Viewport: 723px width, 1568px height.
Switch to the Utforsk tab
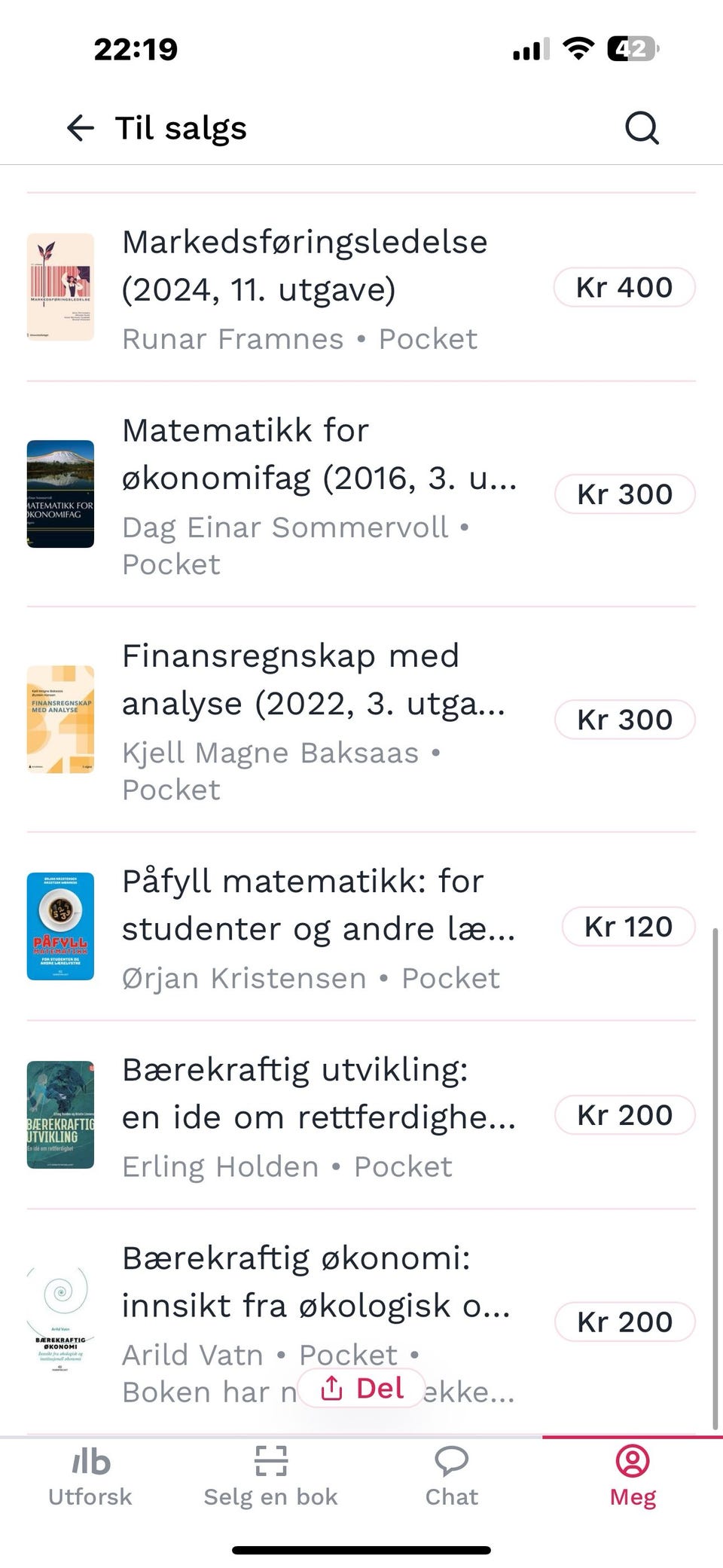(90, 1477)
